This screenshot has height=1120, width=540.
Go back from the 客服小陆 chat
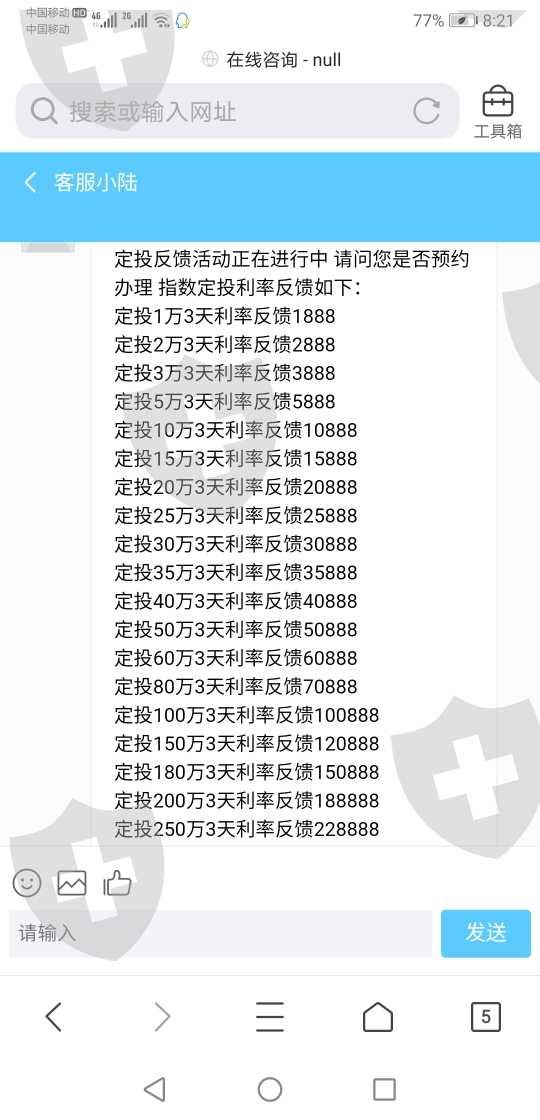[31, 182]
